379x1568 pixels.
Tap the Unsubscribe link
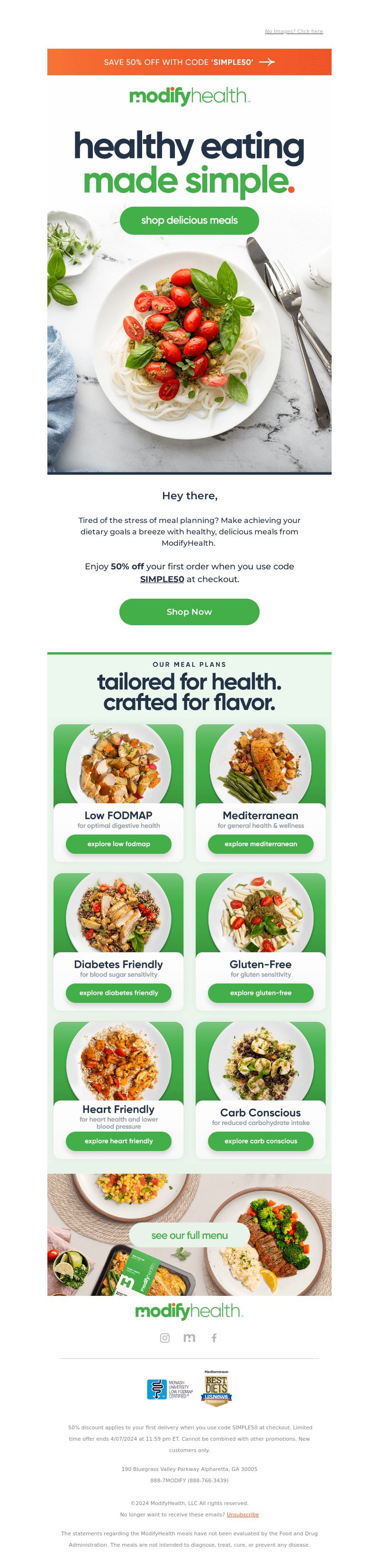pyautogui.click(x=243, y=1515)
